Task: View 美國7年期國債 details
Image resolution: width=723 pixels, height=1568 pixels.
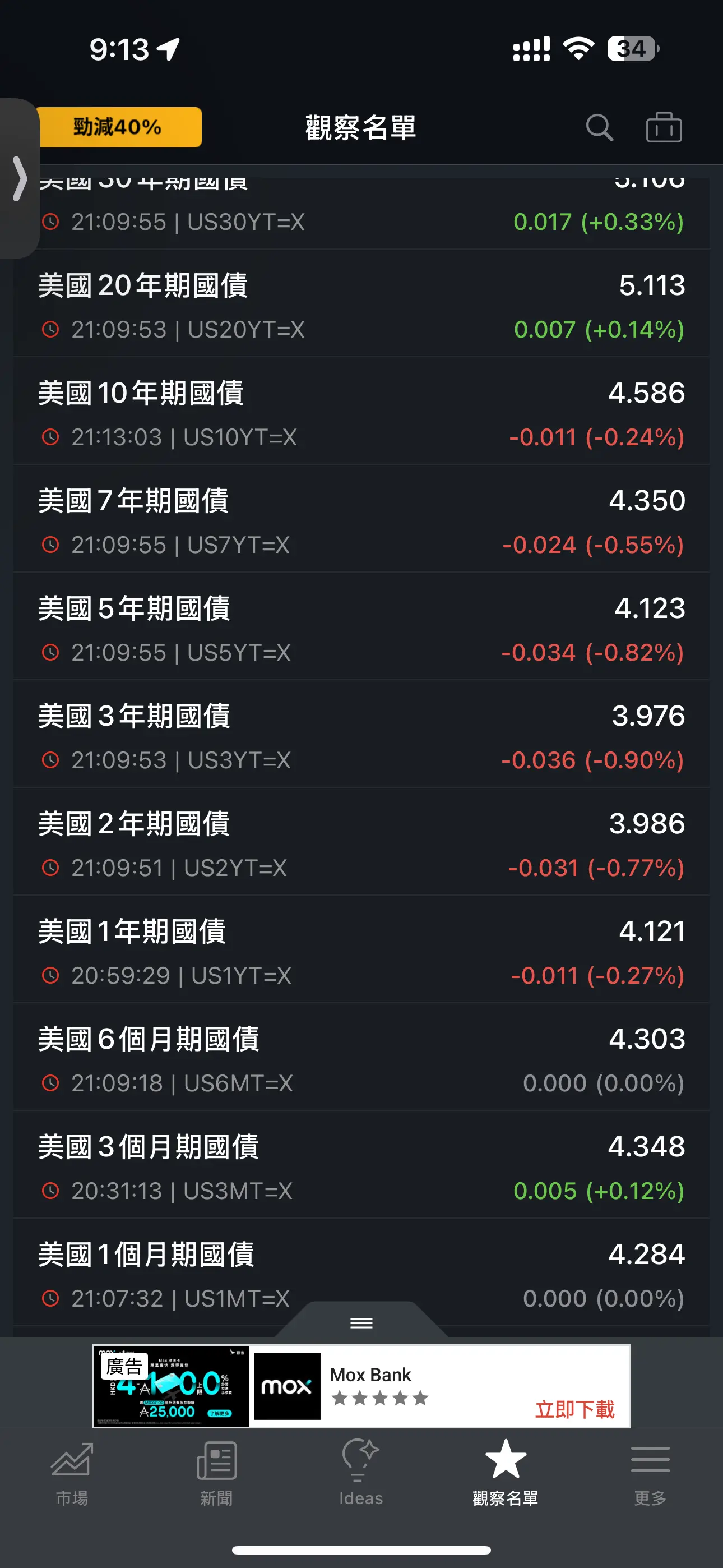Action: pos(361,519)
